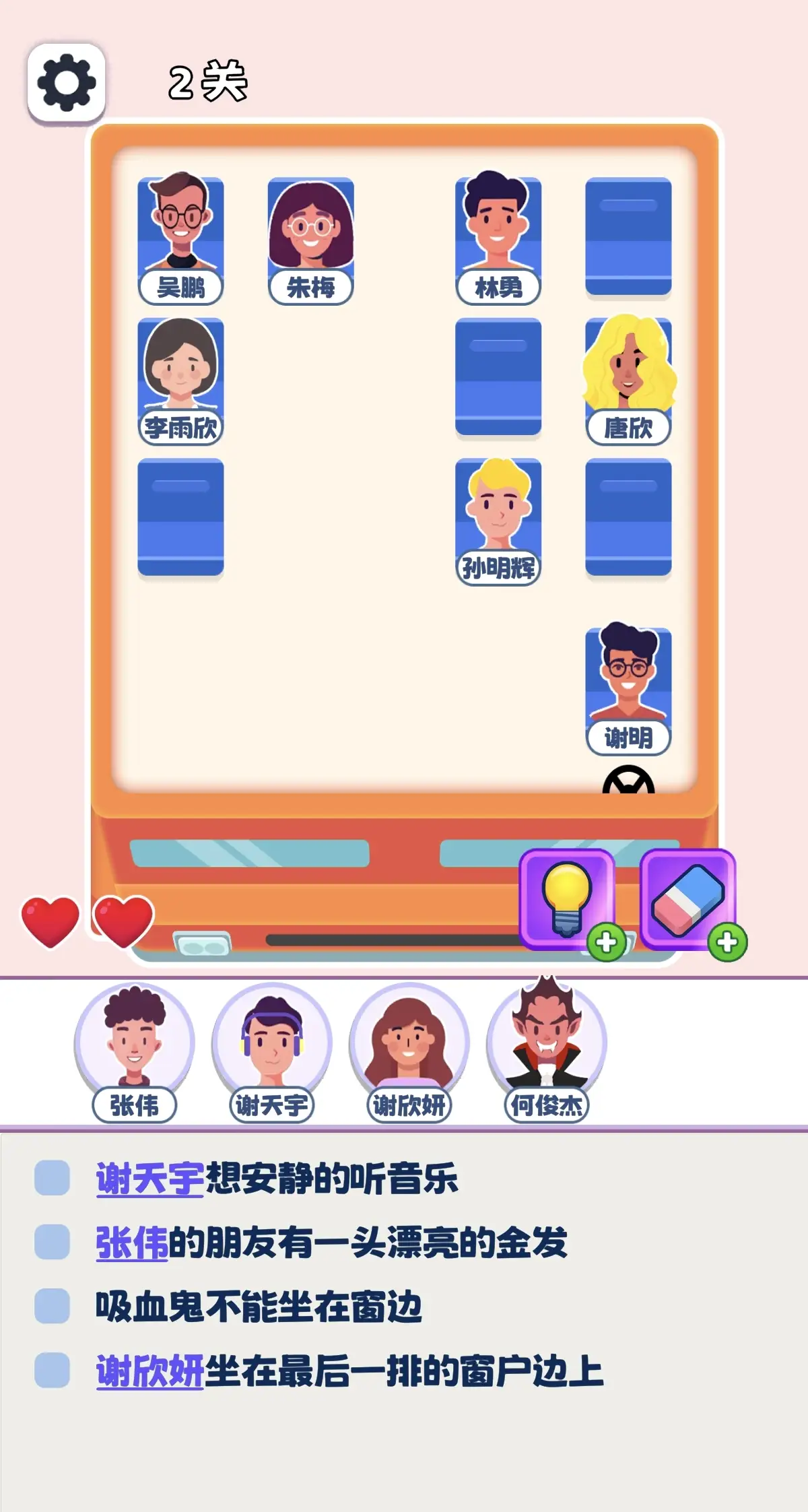Use the eraser booster
808x1512 pixels.
pyautogui.click(x=687, y=898)
